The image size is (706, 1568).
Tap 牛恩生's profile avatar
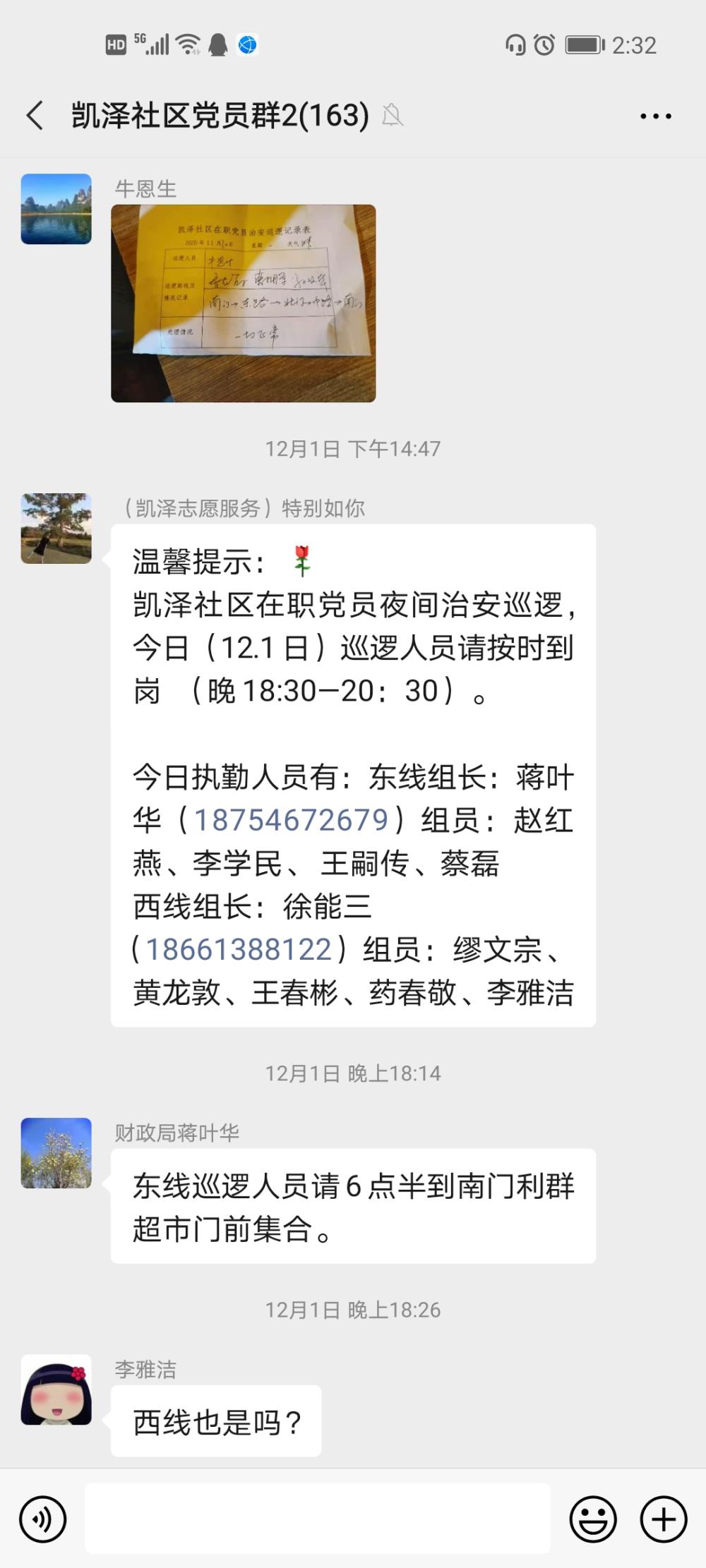click(x=56, y=209)
